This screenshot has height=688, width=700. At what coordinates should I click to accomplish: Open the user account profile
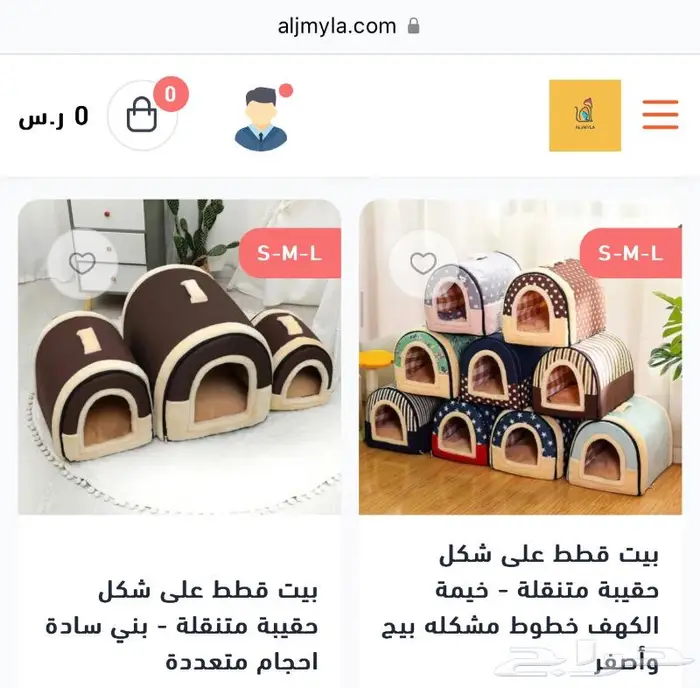pyautogui.click(x=261, y=120)
